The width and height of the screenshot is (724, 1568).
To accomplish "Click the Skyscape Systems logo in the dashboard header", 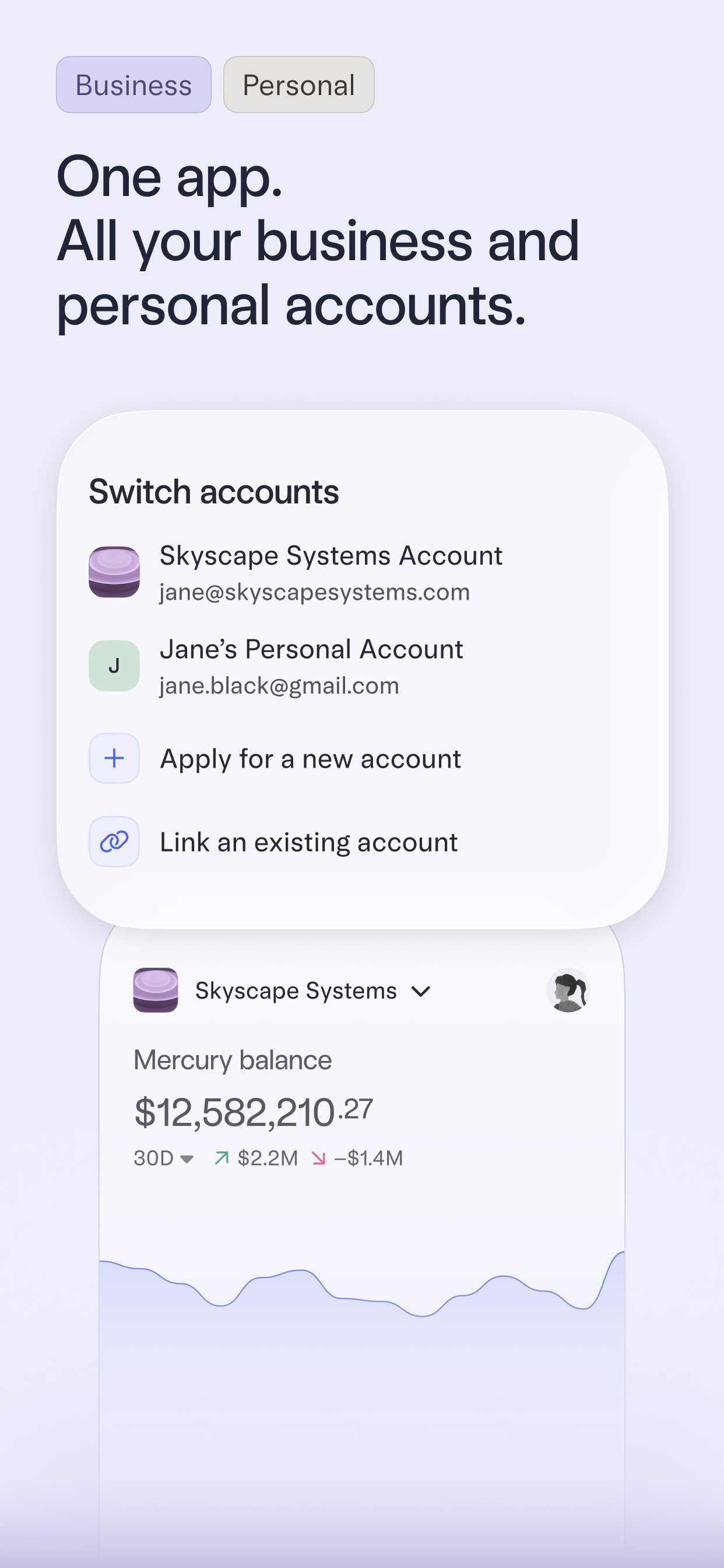I will [155, 991].
